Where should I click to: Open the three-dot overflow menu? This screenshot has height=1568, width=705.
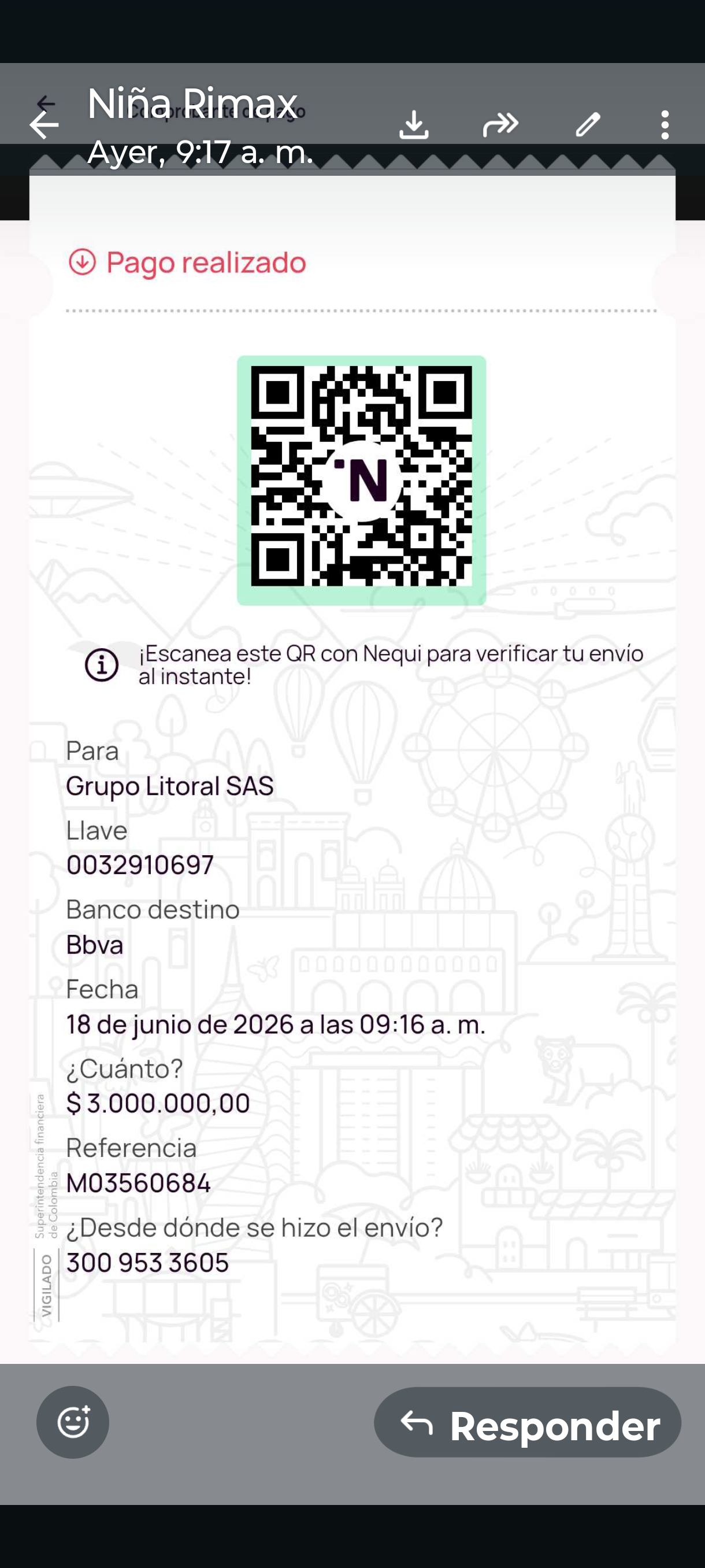(x=665, y=125)
